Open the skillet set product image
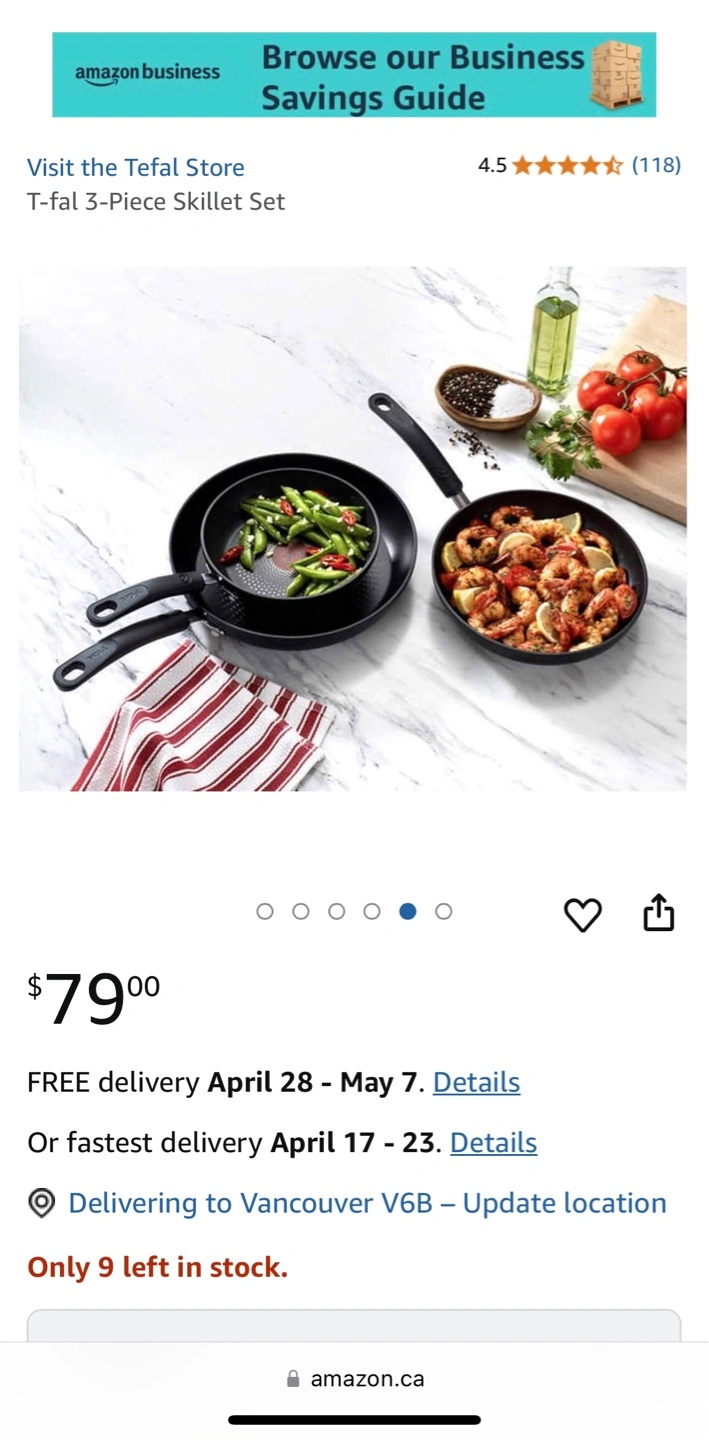 [353, 528]
